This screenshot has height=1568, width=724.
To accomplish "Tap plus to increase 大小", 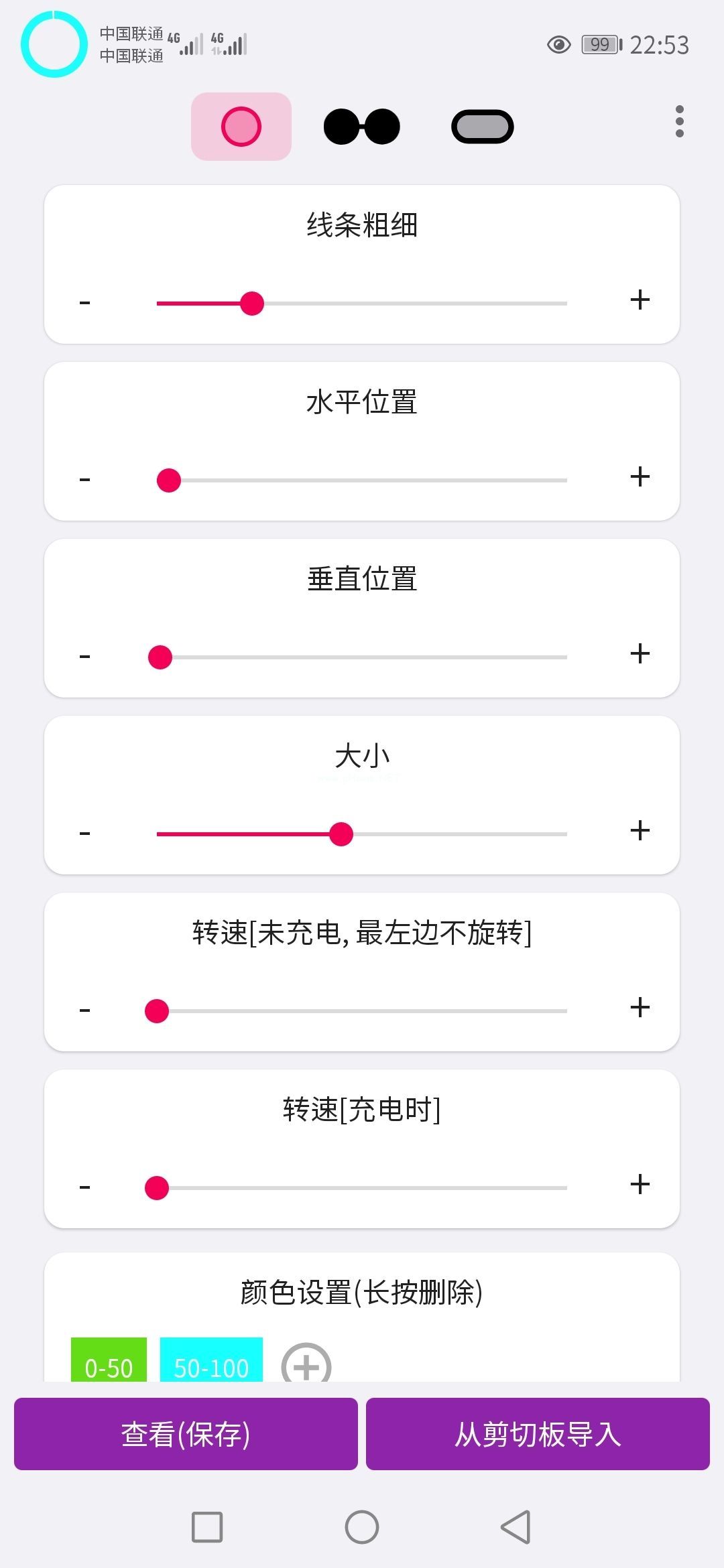I will coord(640,832).
